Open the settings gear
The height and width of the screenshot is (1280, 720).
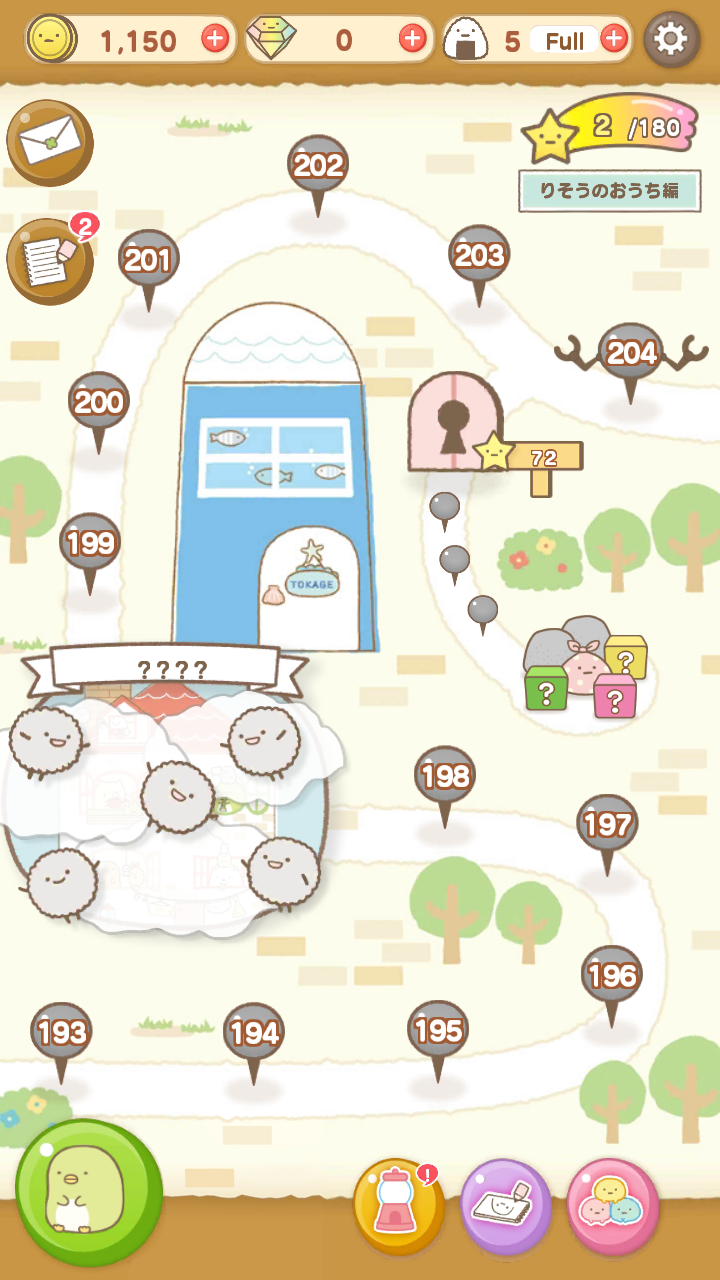670,40
